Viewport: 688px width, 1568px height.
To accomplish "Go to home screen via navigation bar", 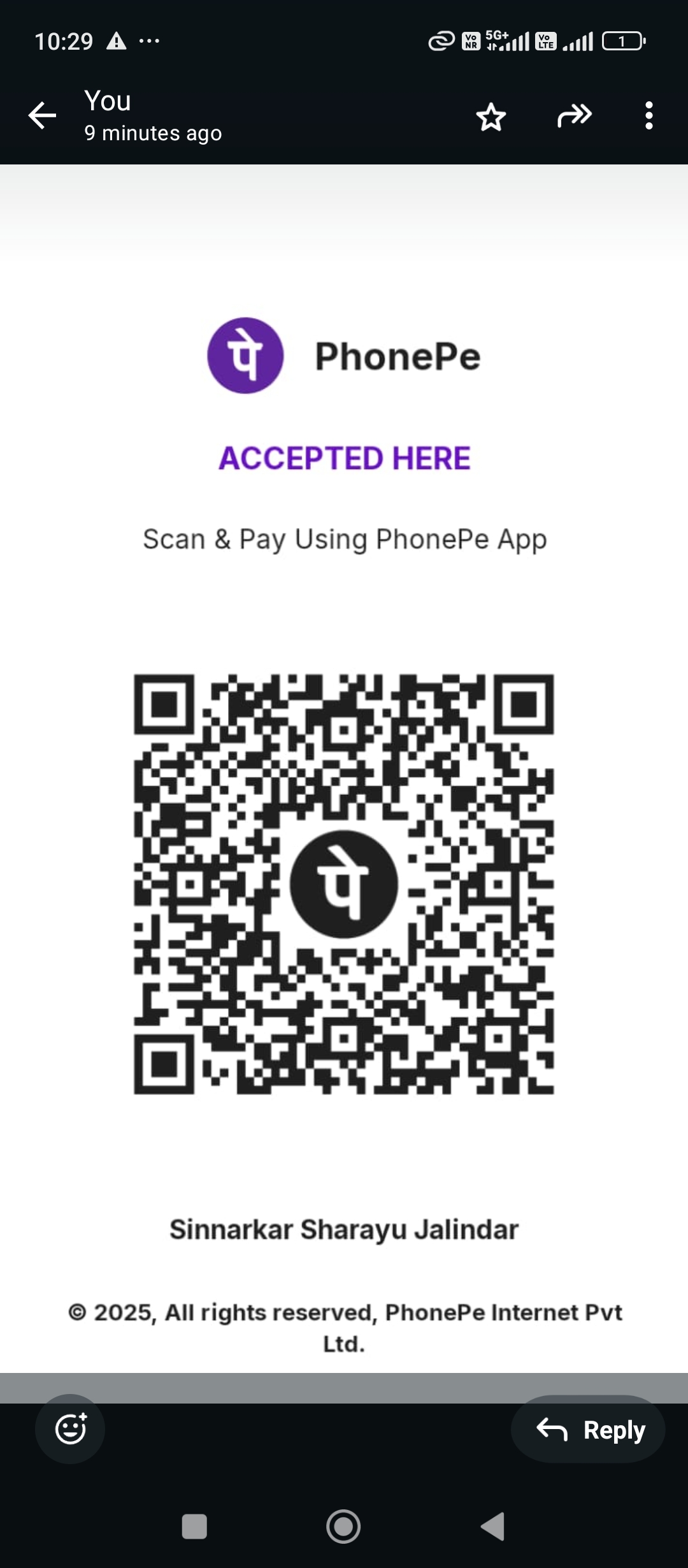I will tap(343, 1527).
